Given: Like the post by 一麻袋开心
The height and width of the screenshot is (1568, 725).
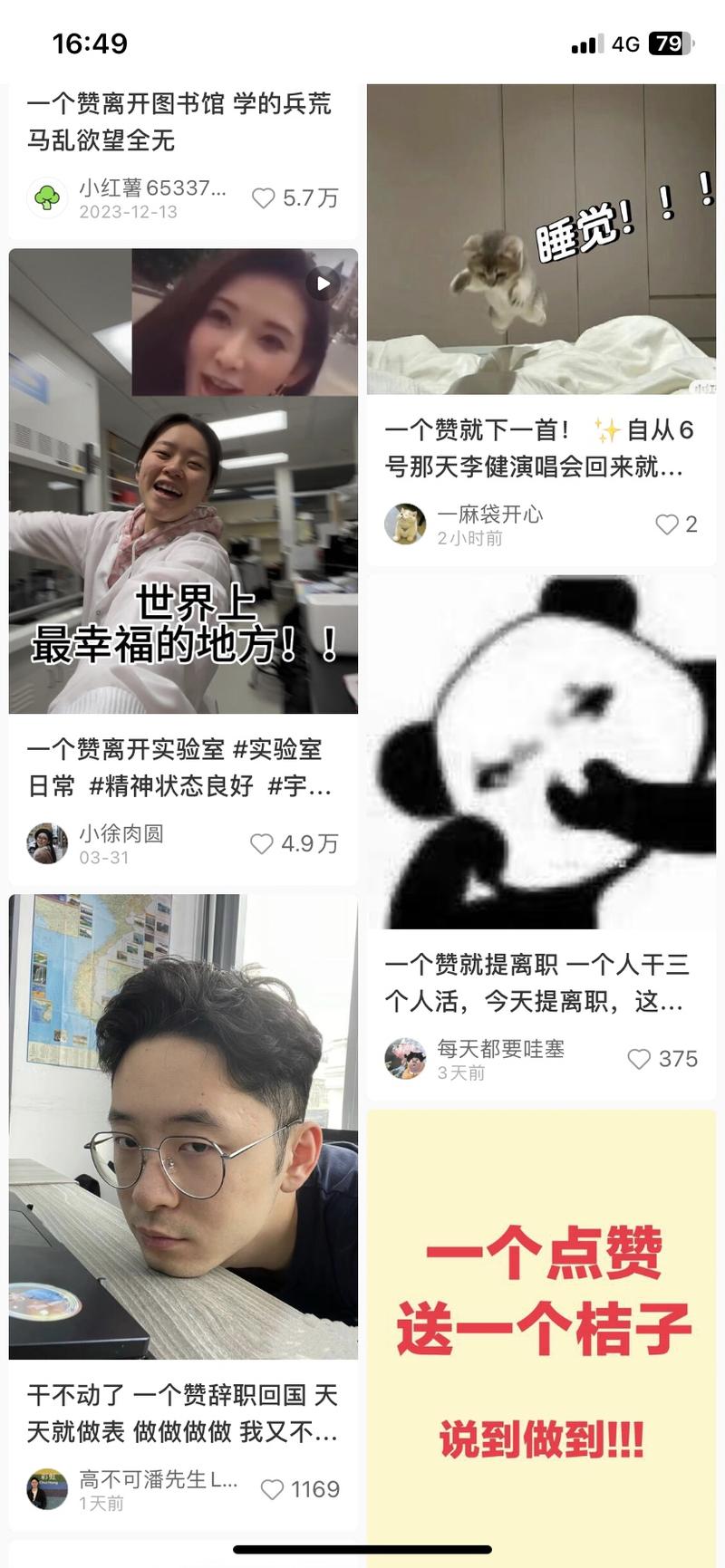Looking at the screenshot, I should (x=667, y=524).
